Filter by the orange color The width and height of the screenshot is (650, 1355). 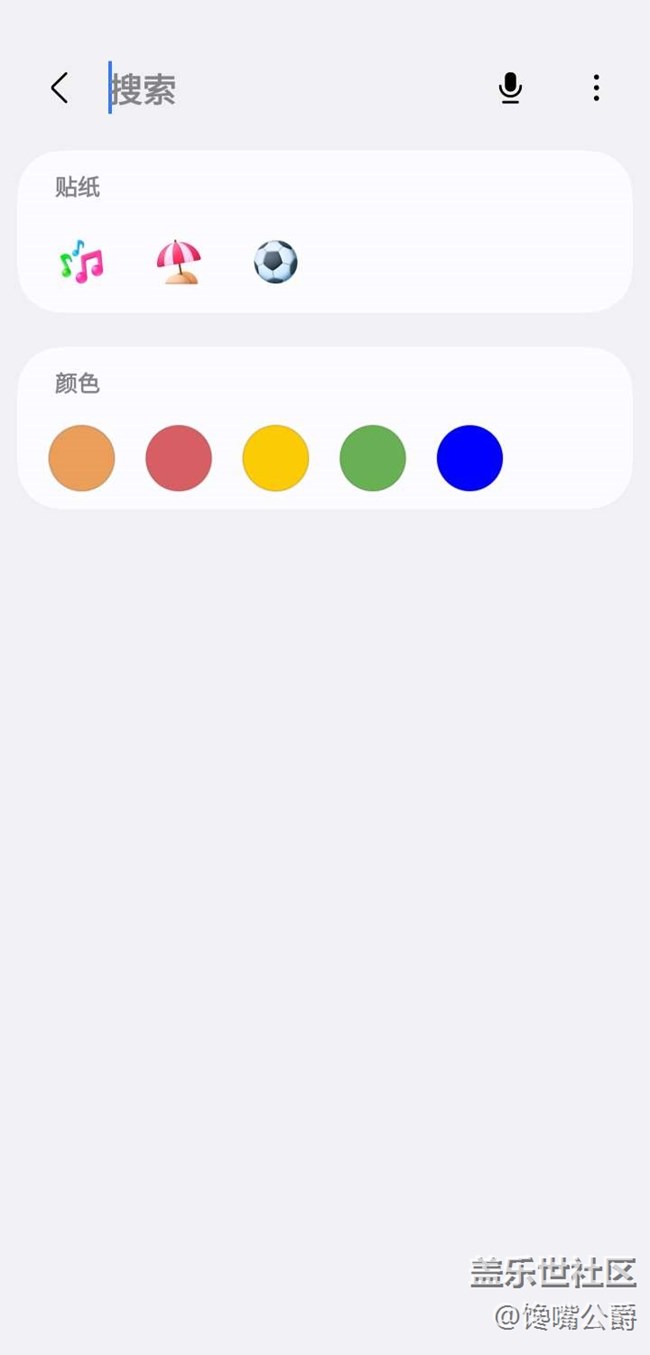coord(82,458)
